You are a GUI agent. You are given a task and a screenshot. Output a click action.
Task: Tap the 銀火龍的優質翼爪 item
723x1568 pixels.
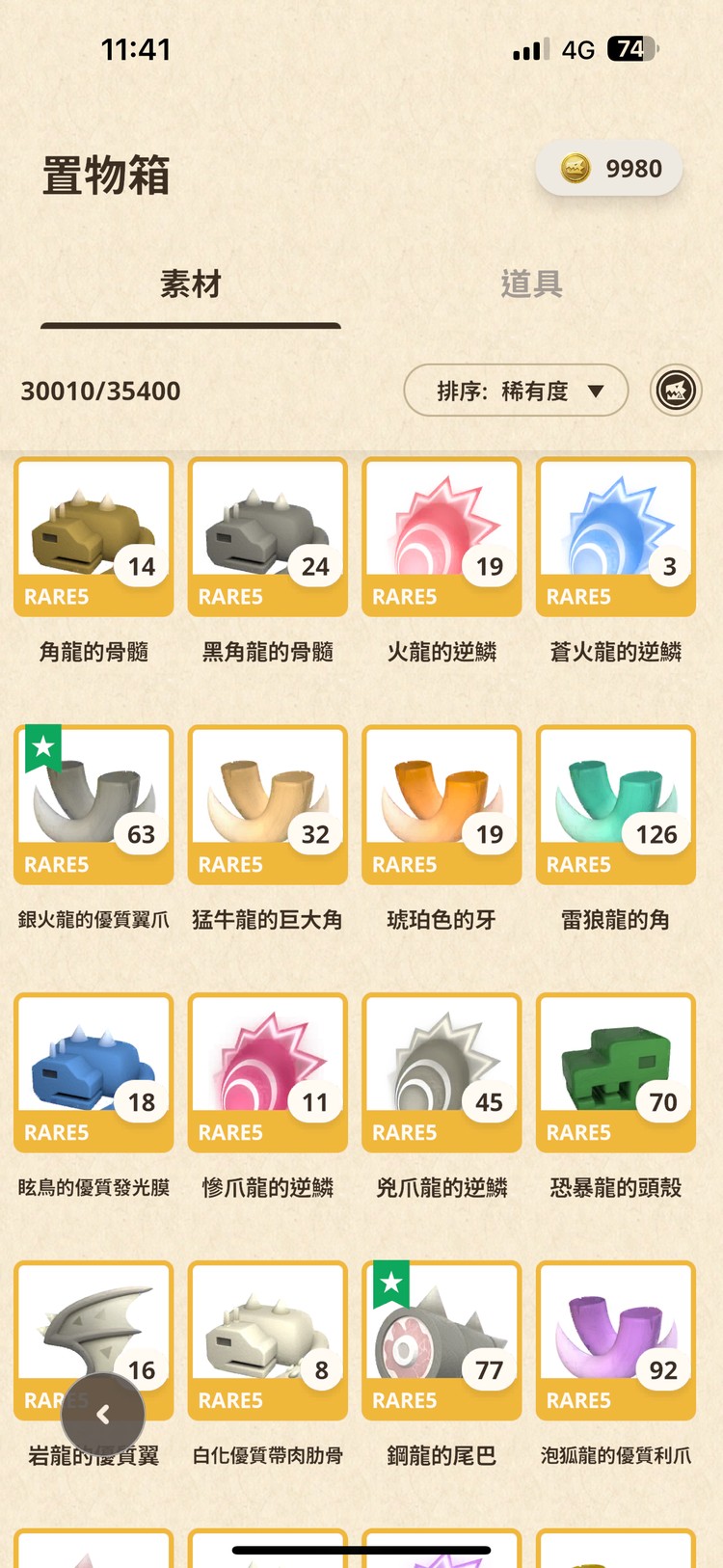pyautogui.click(x=94, y=805)
